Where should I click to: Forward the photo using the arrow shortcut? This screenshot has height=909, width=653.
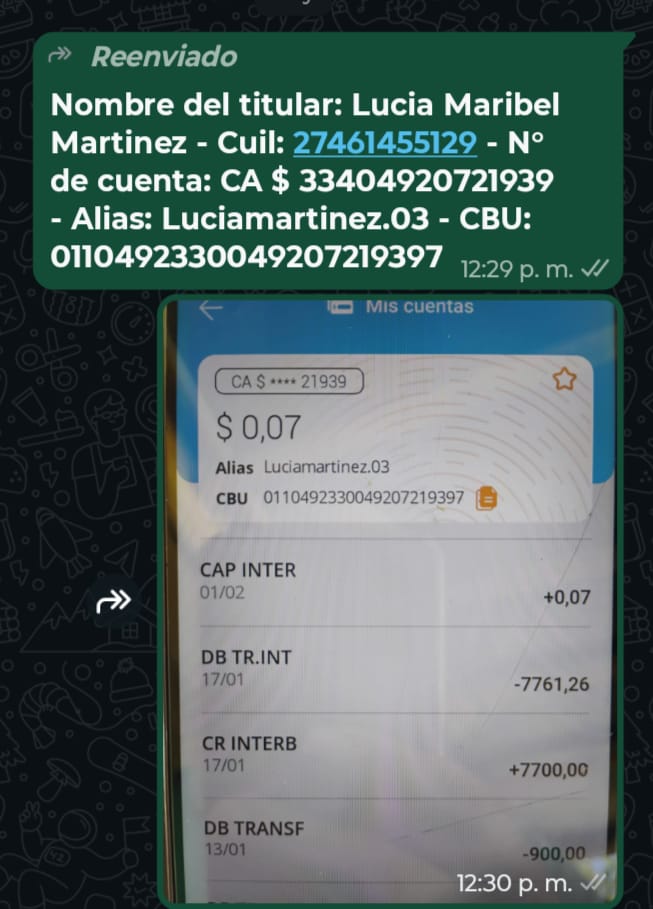[114, 601]
